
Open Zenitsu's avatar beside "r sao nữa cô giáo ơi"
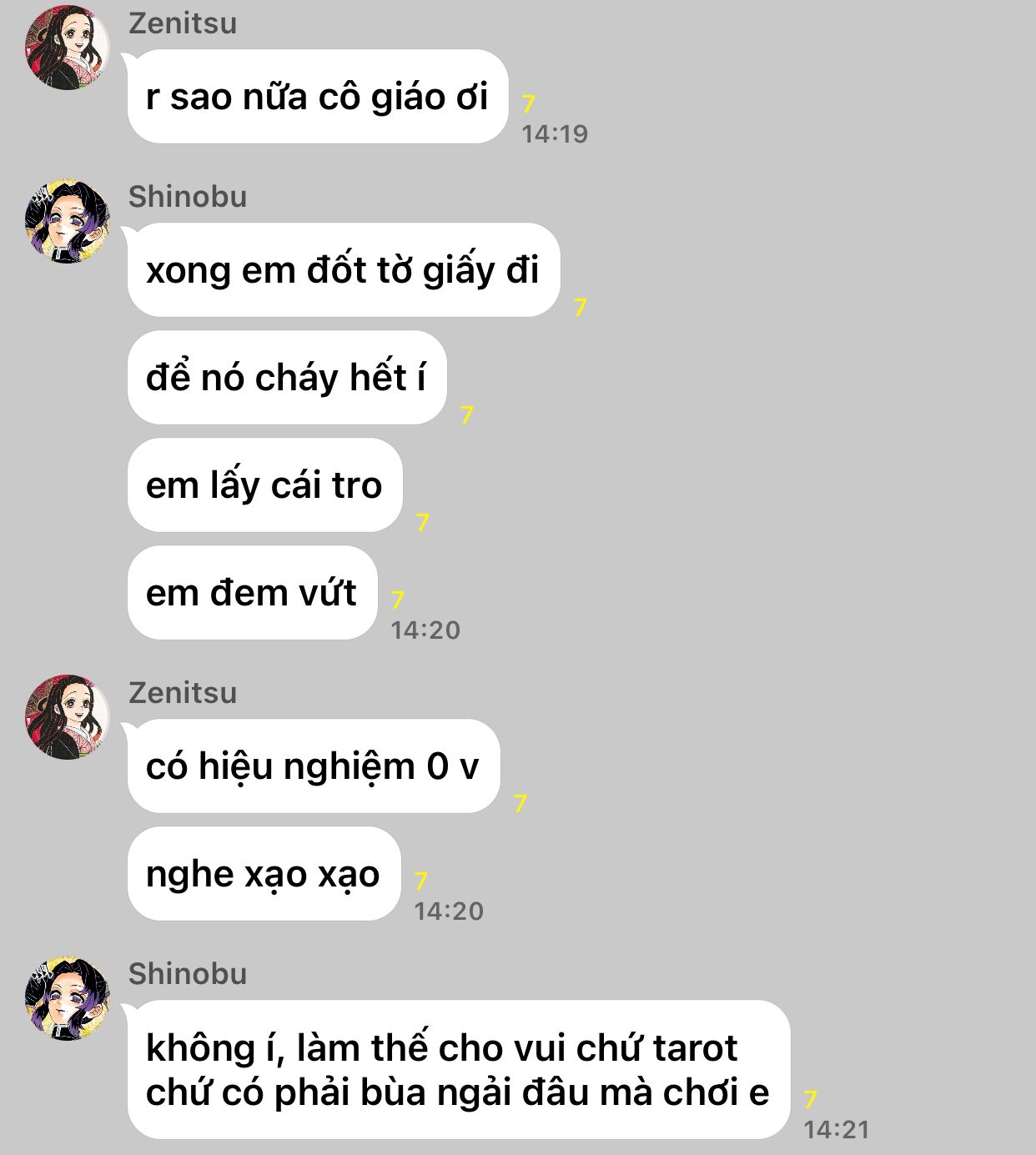tap(68, 48)
